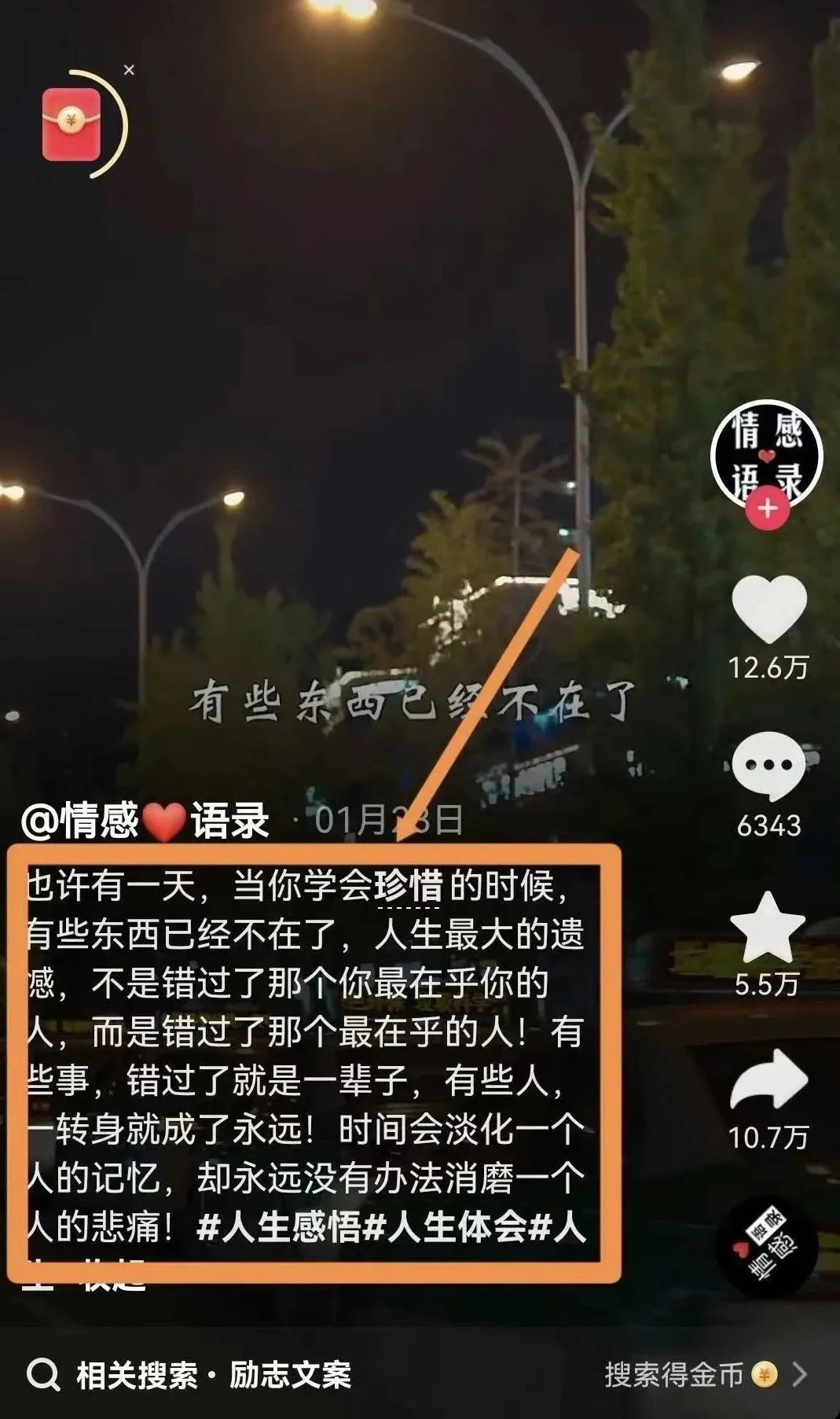Open the #人生感悟 hashtag
The image size is (840, 1419).
coord(277,1227)
